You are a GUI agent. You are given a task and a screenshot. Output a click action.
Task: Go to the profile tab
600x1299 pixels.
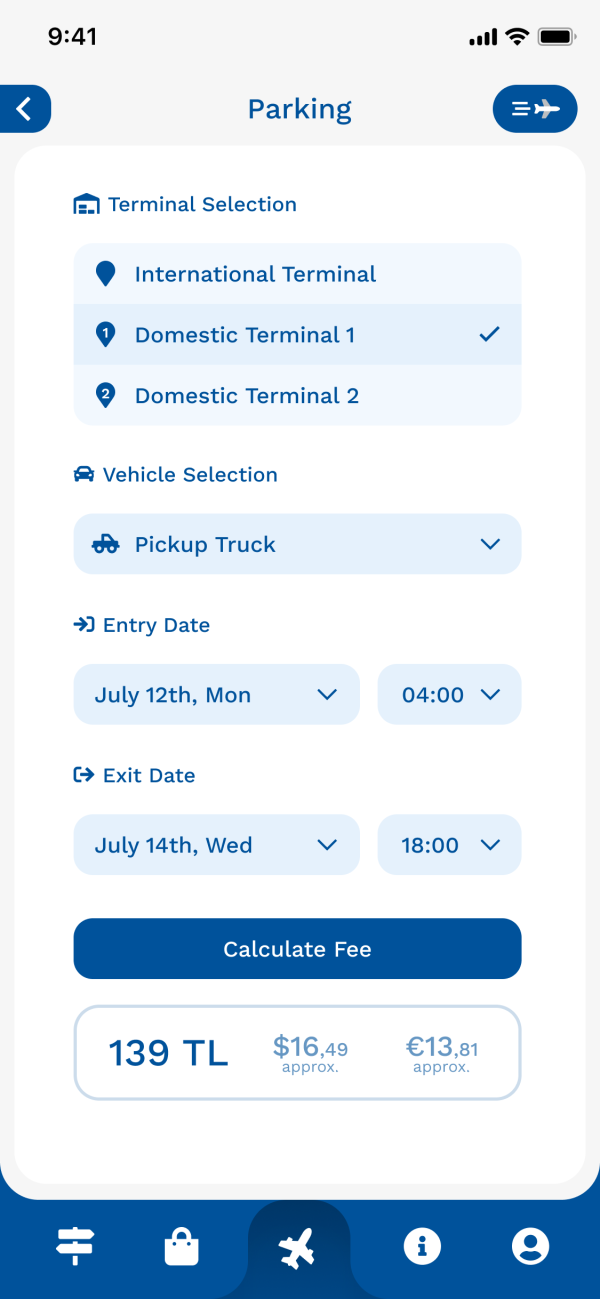[x=530, y=1246]
